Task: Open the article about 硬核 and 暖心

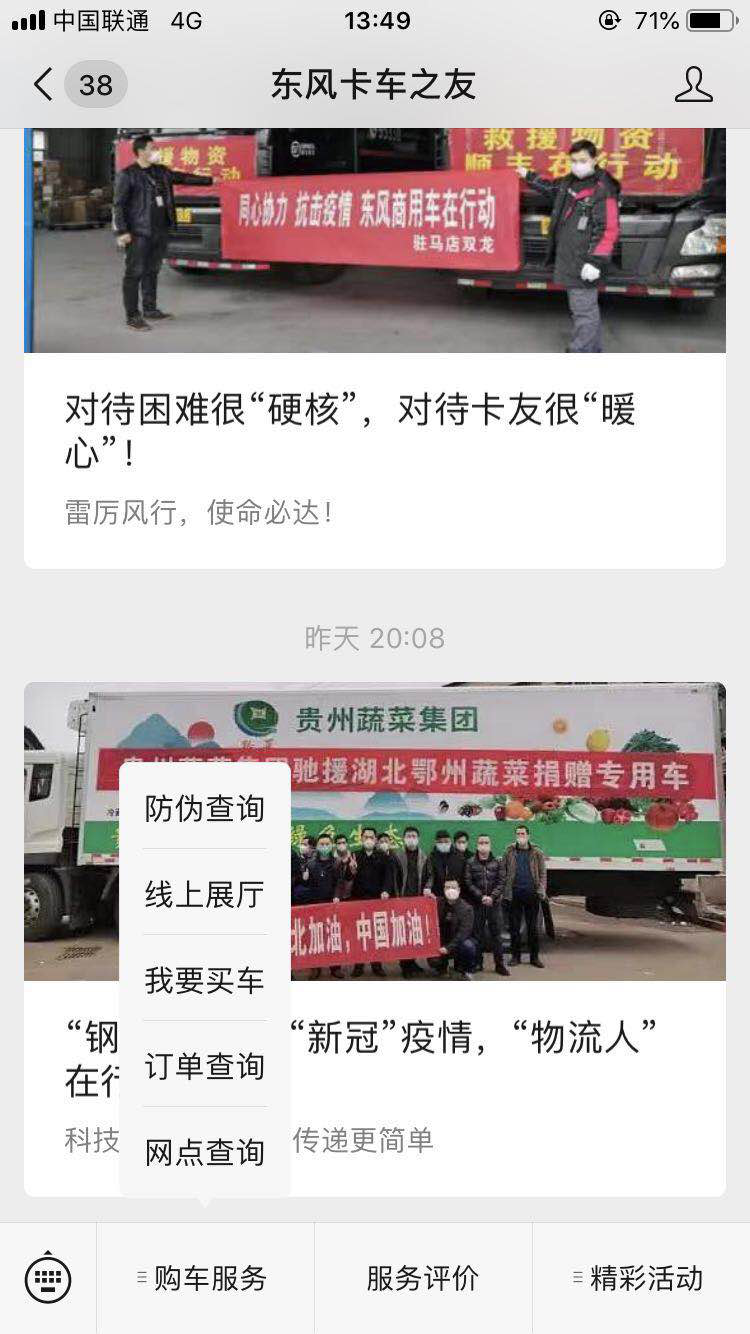Action: point(350,431)
